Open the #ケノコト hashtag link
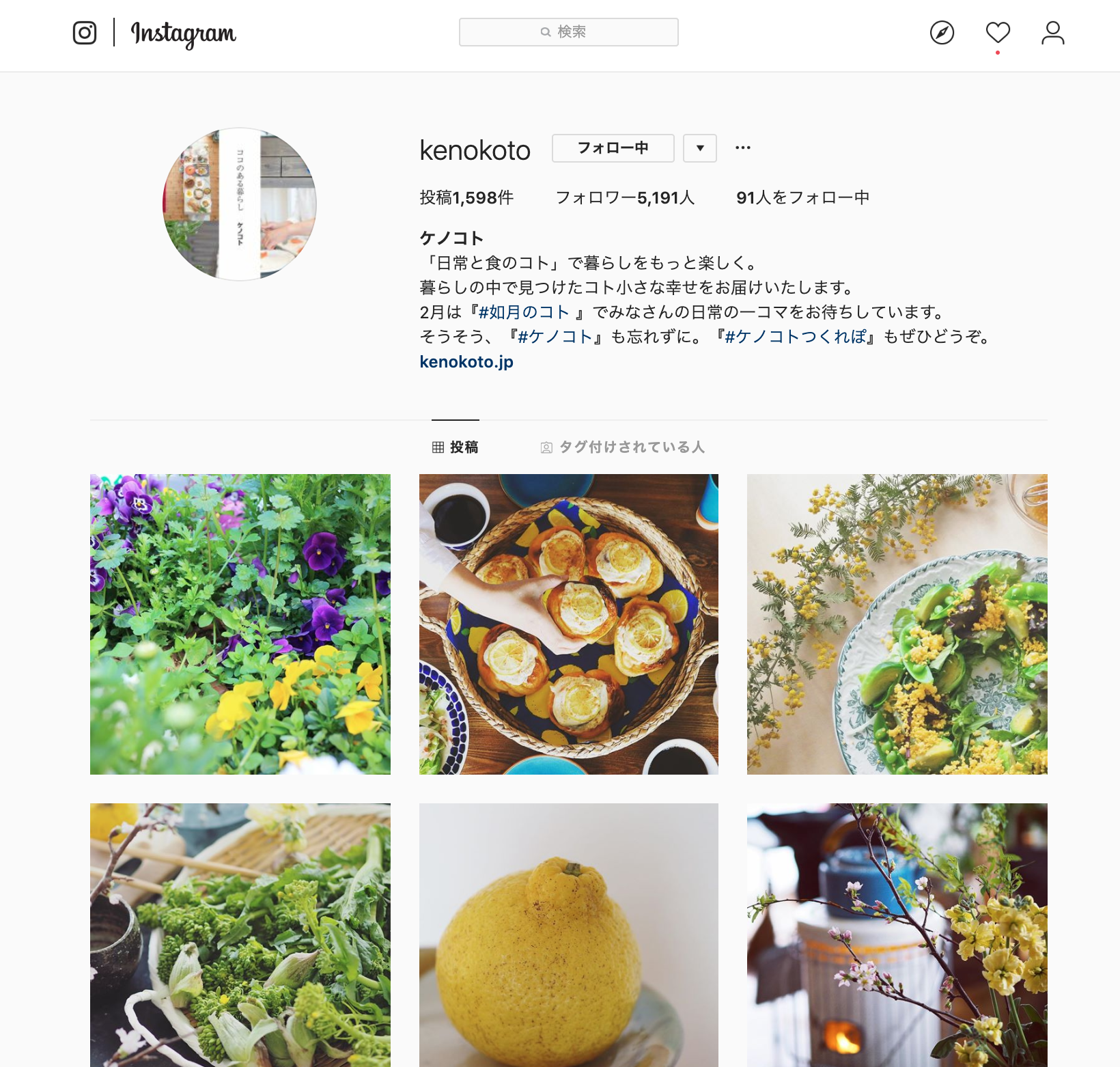 [x=555, y=337]
